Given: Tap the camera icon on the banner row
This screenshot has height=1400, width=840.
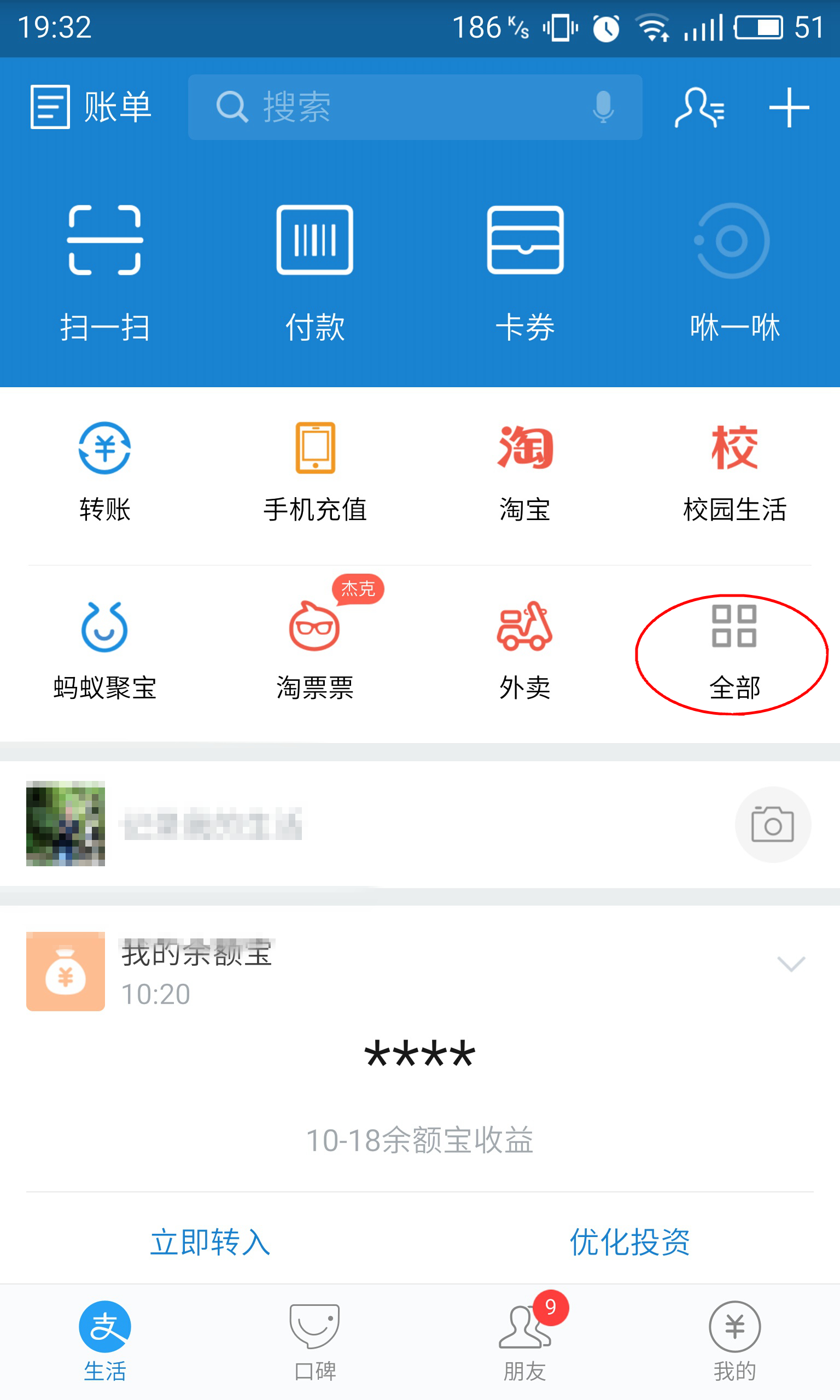Looking at the screenshot, I should point(773,825).
